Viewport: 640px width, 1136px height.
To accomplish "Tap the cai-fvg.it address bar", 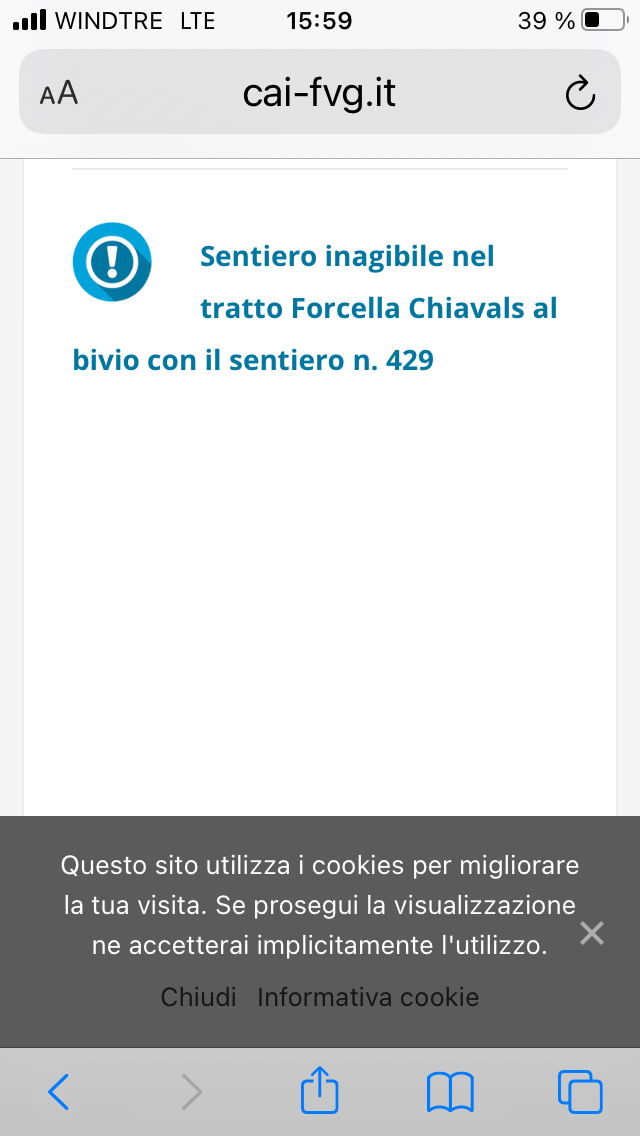I will (320, 92).
